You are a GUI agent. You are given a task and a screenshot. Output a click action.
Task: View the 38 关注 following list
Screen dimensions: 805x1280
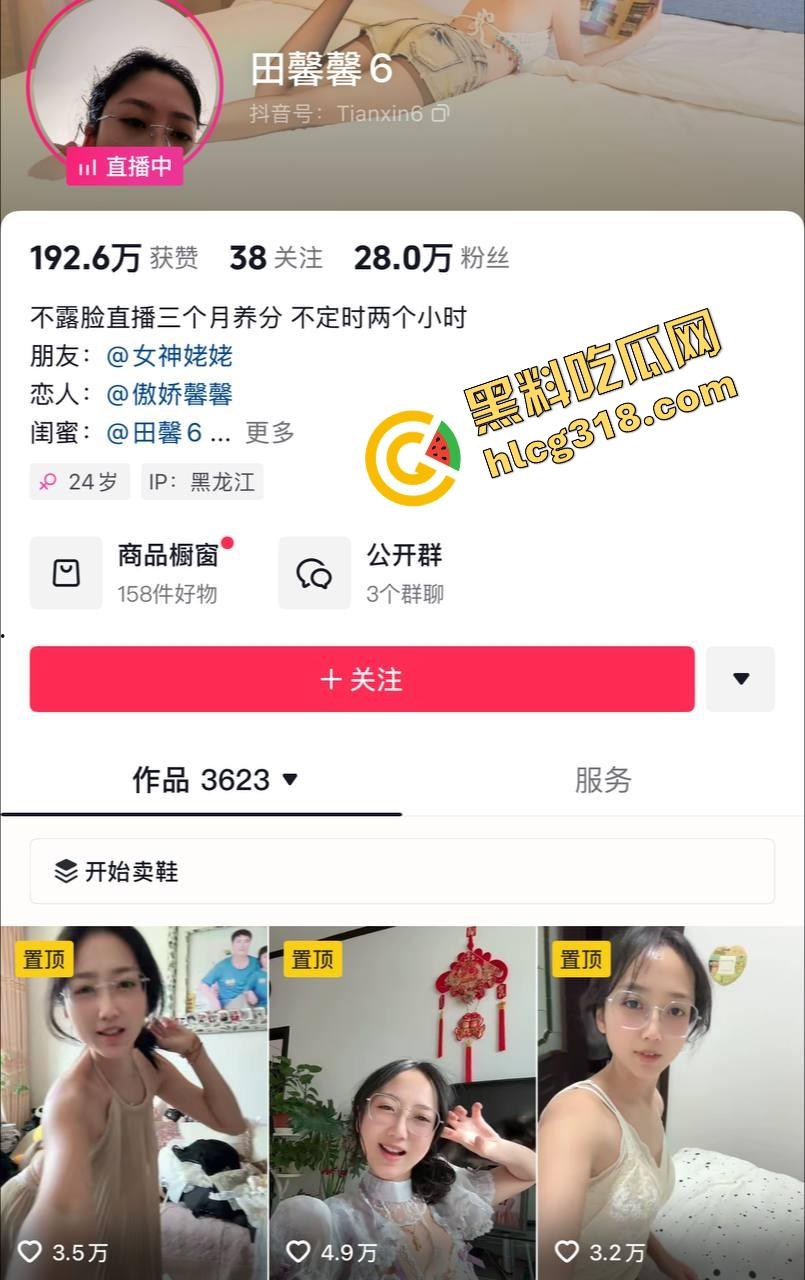pyautogui.click(x=276, y=258)
